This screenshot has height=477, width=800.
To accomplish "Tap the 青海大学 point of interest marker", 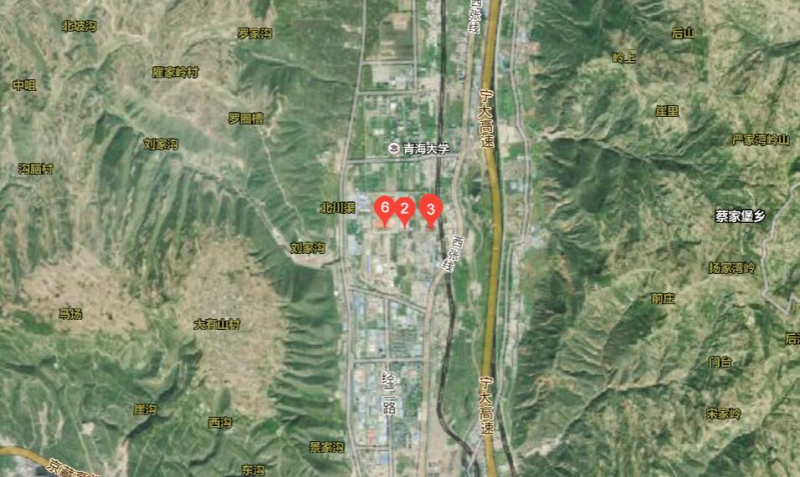I will pyautogui.click(x=394, y=148).
